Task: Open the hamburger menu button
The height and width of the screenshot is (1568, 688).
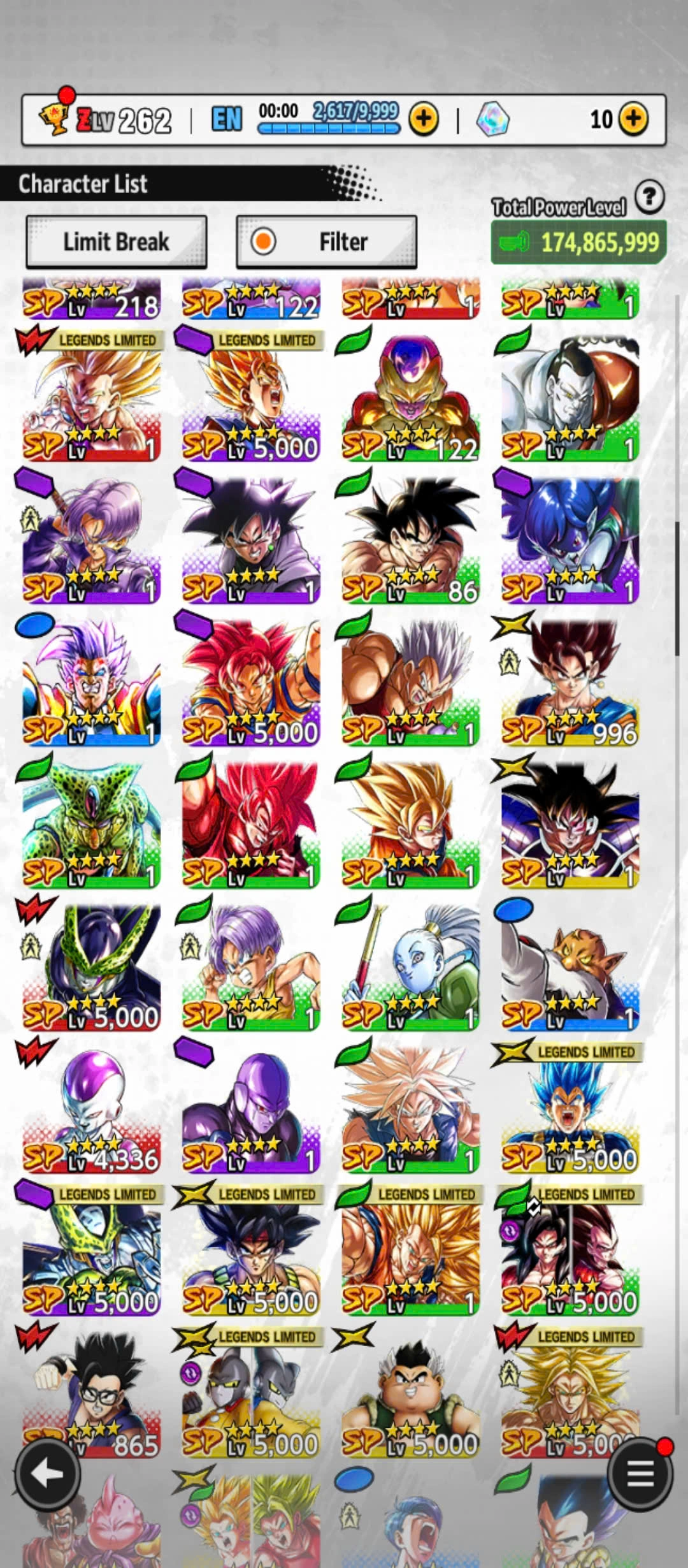Action: coord(640,1473)
